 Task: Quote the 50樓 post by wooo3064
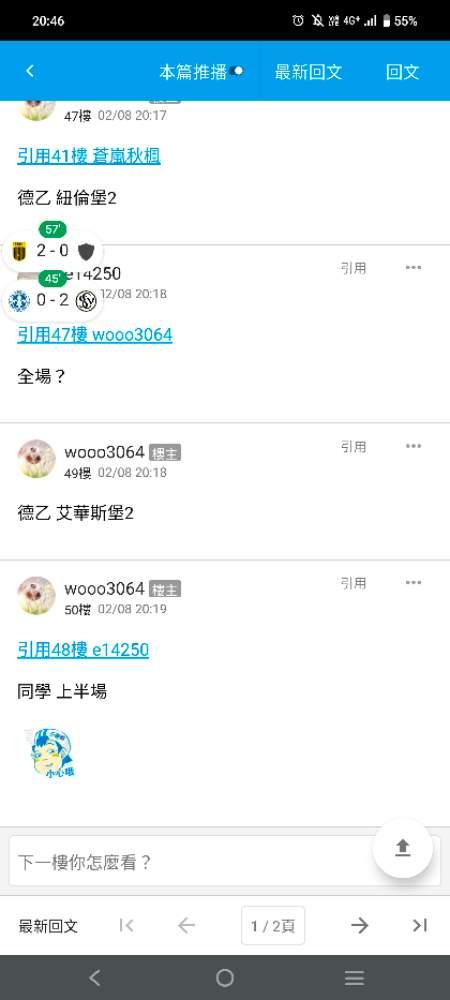click(353, 583)
